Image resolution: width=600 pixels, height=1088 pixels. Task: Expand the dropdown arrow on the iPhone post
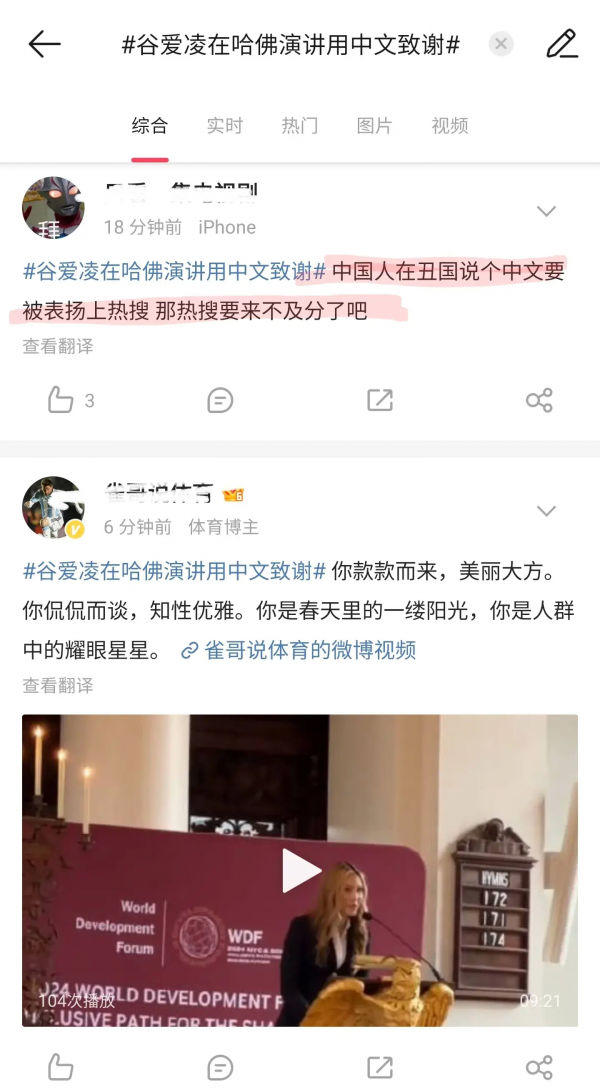pyautogui.click(x=546, y=211)
